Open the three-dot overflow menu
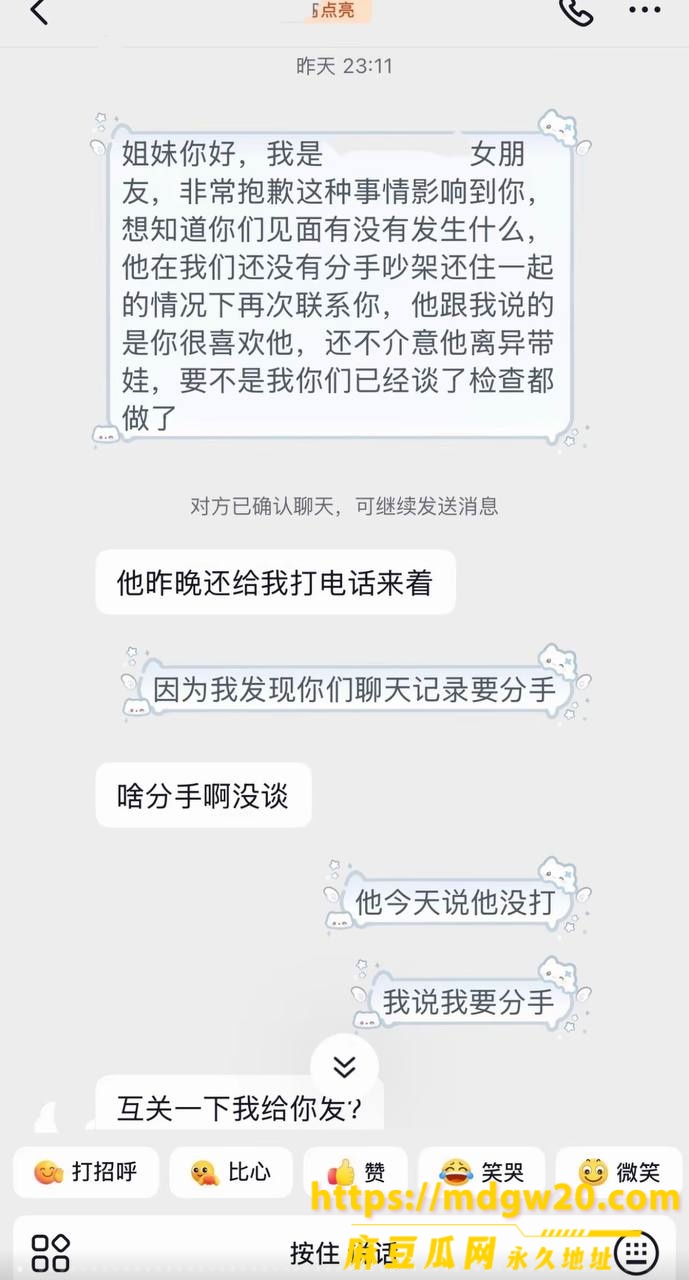689x1280 pixels. coord(644,12)
